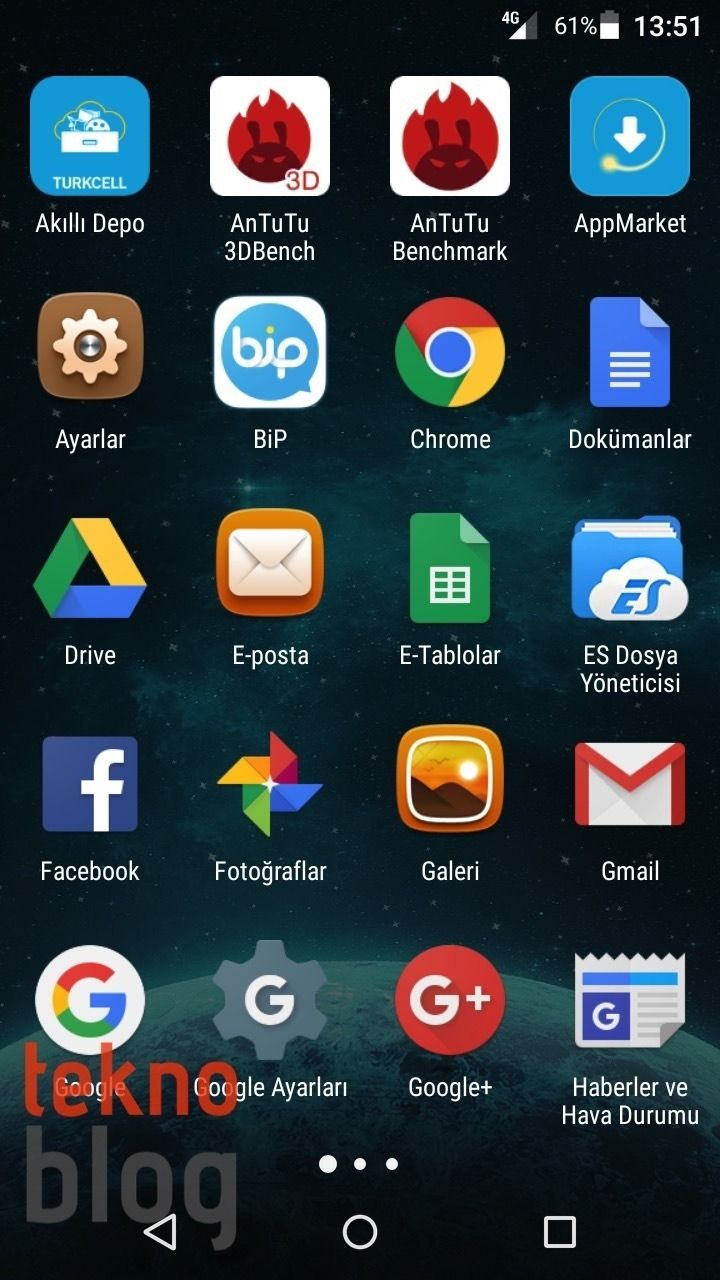
Task: Open the BiP messaging app
Action: click(270, 352)
